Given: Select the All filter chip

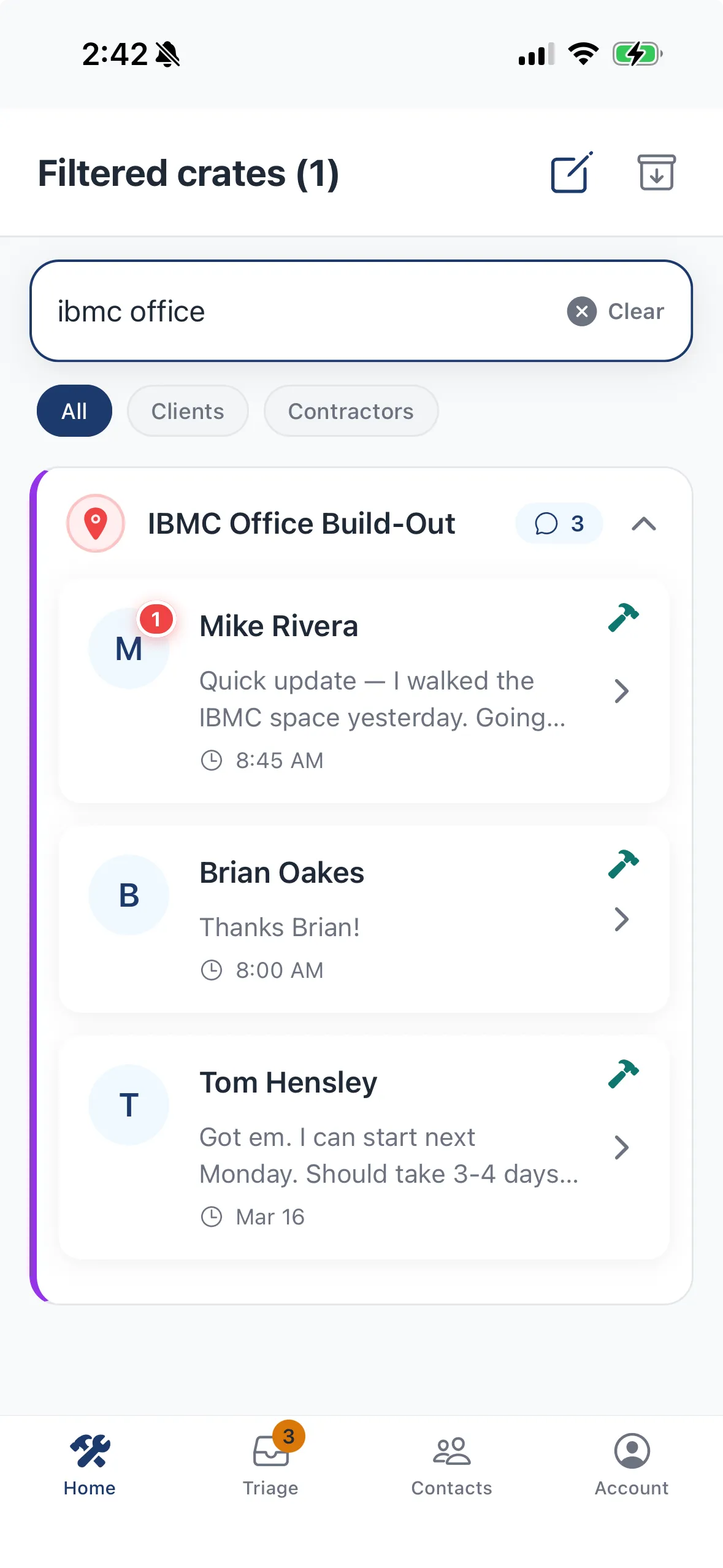Looking at the screenshot, I should point(74,411).
